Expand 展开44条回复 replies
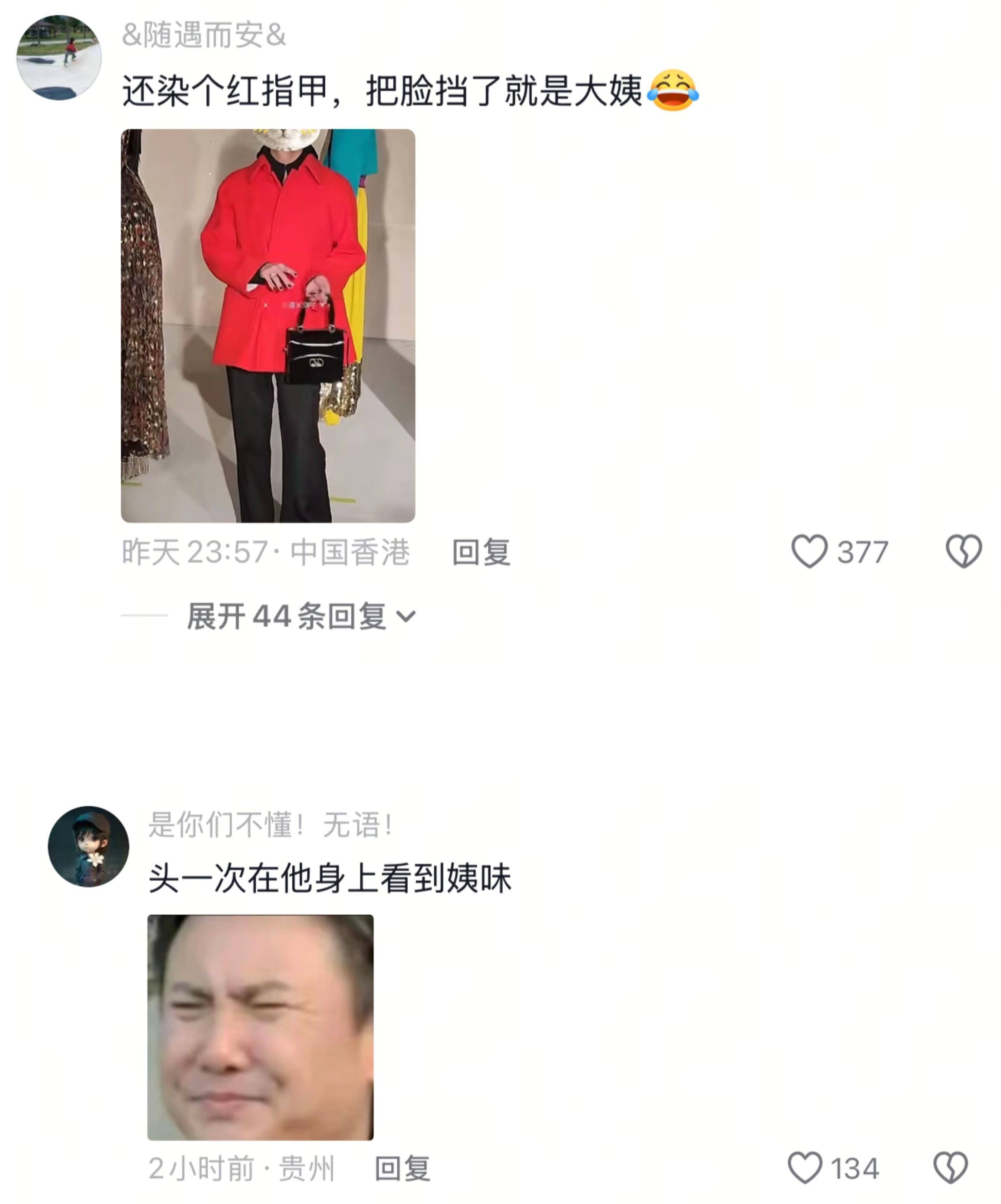The image size is (1001, 1204). coord(301,616)
